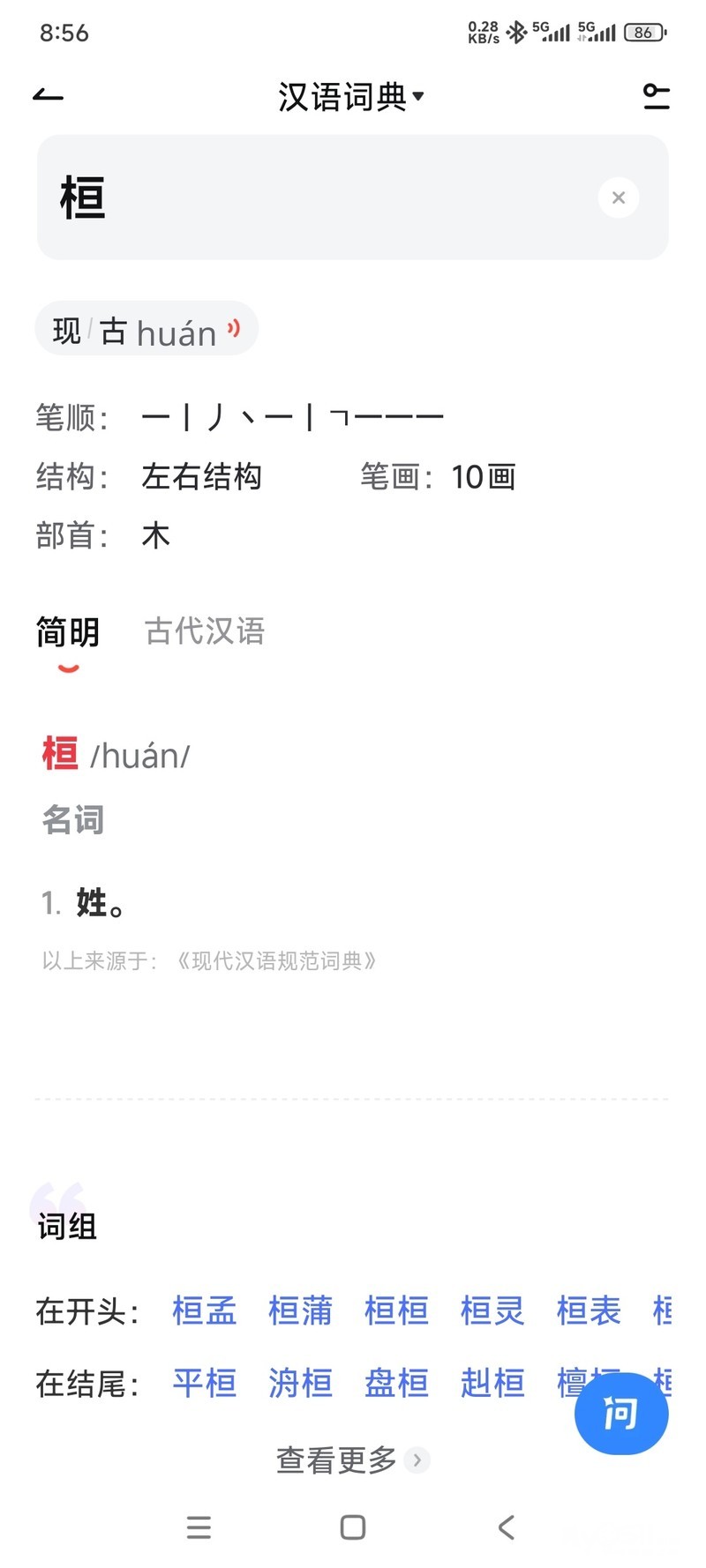Clear the search field with the X
This screenshot has width=706, height=1568.
coord(618,198)
